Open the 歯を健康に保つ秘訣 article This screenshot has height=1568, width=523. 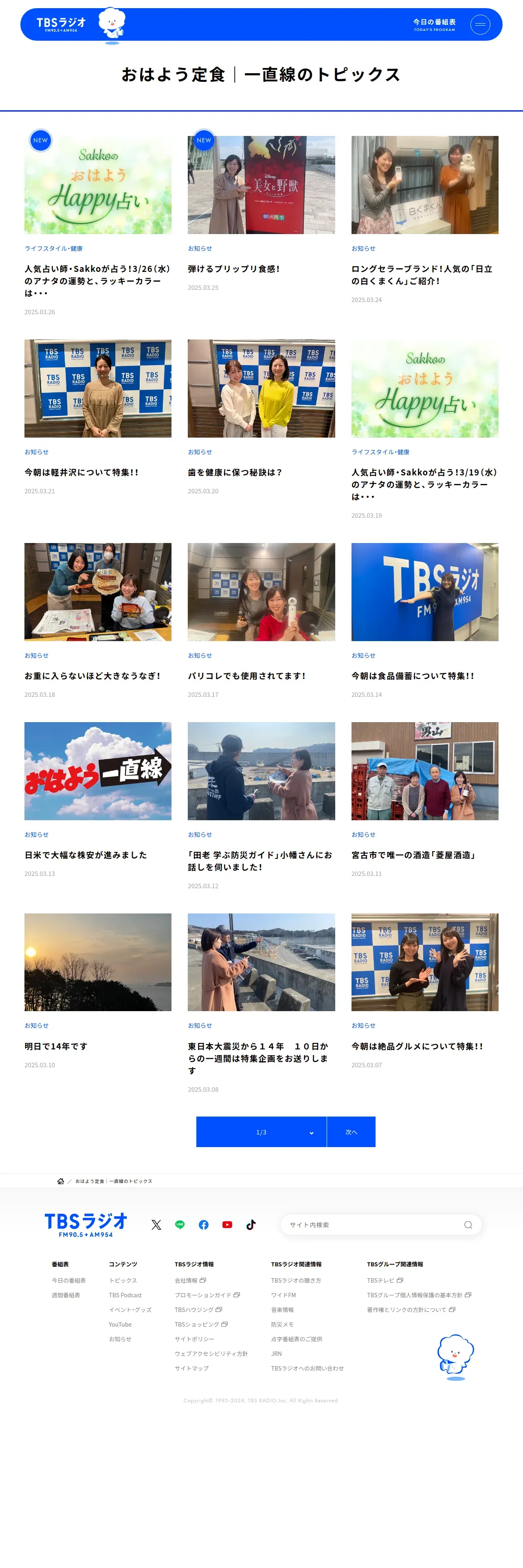coord(235,472)
